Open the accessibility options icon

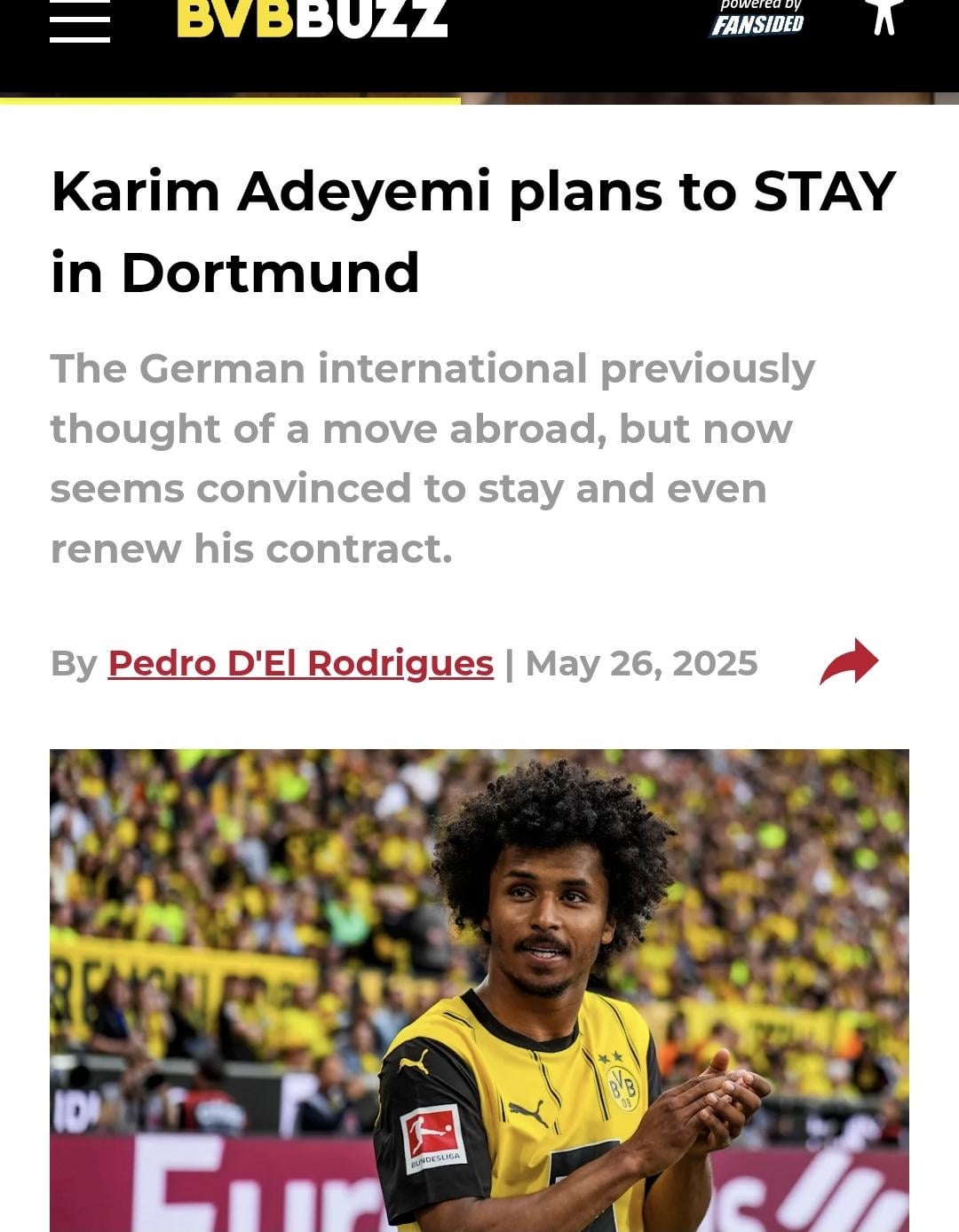pyautogui.click(x=882, y=16)
